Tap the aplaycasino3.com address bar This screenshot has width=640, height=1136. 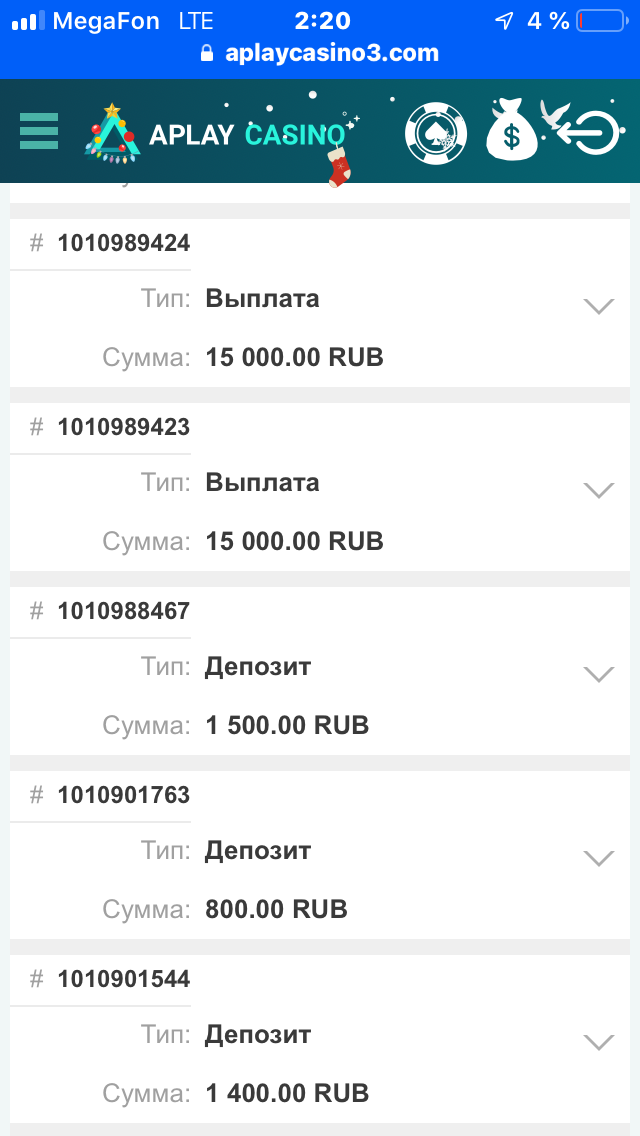pyautogui.click(x=320, y=53)
